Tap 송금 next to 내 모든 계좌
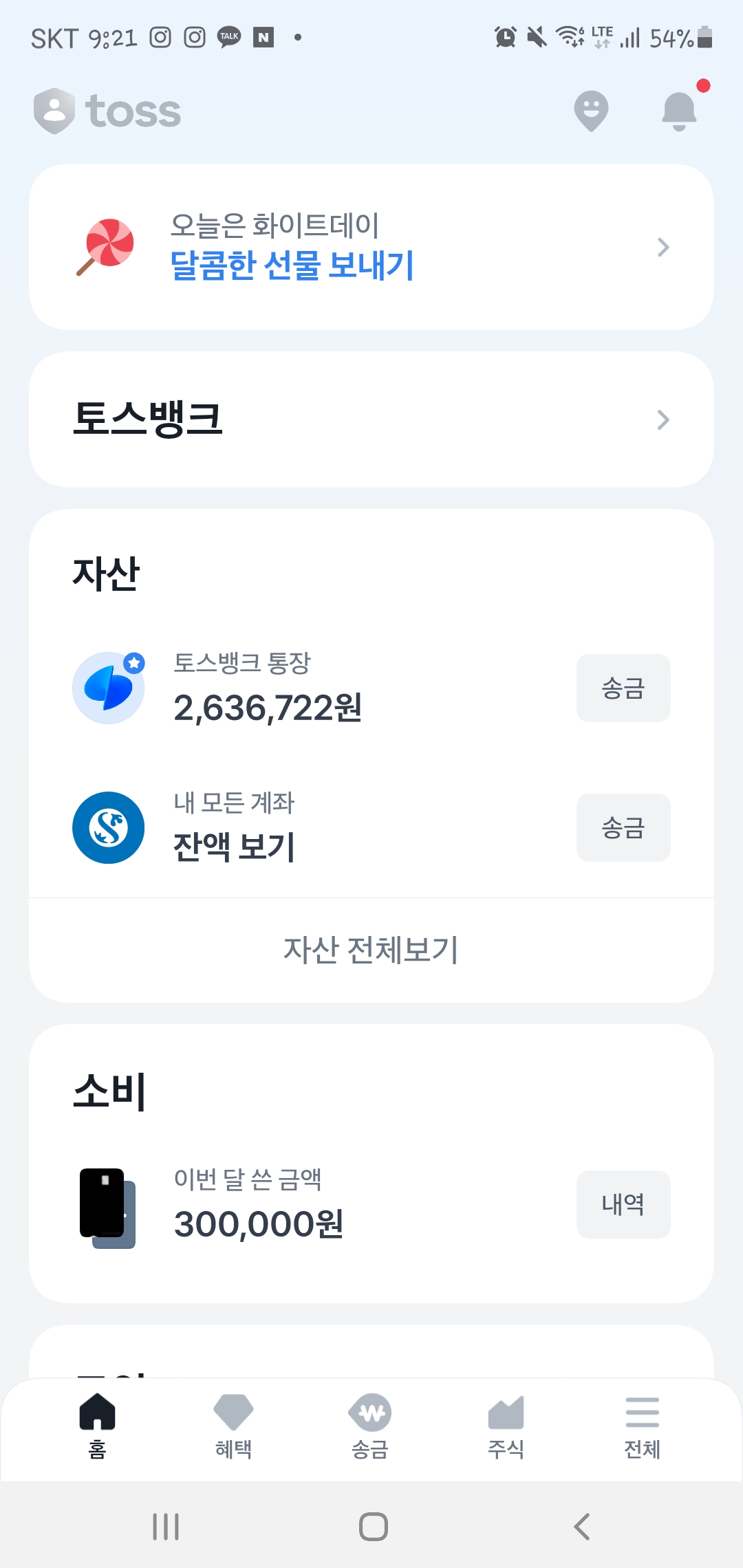This screenshot has width=743, height=1568. pos(623,827)
